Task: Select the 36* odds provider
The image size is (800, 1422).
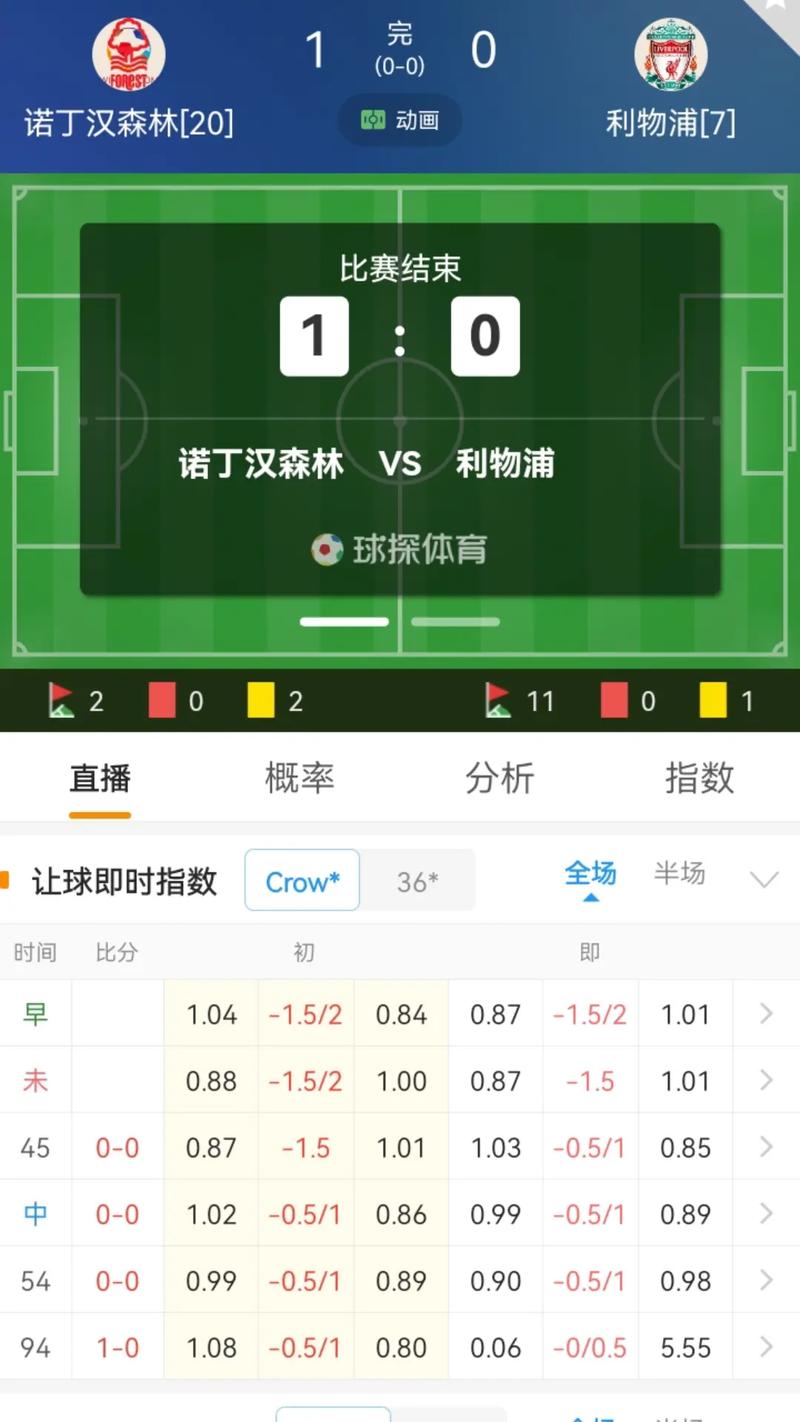Action: [417, 881]
